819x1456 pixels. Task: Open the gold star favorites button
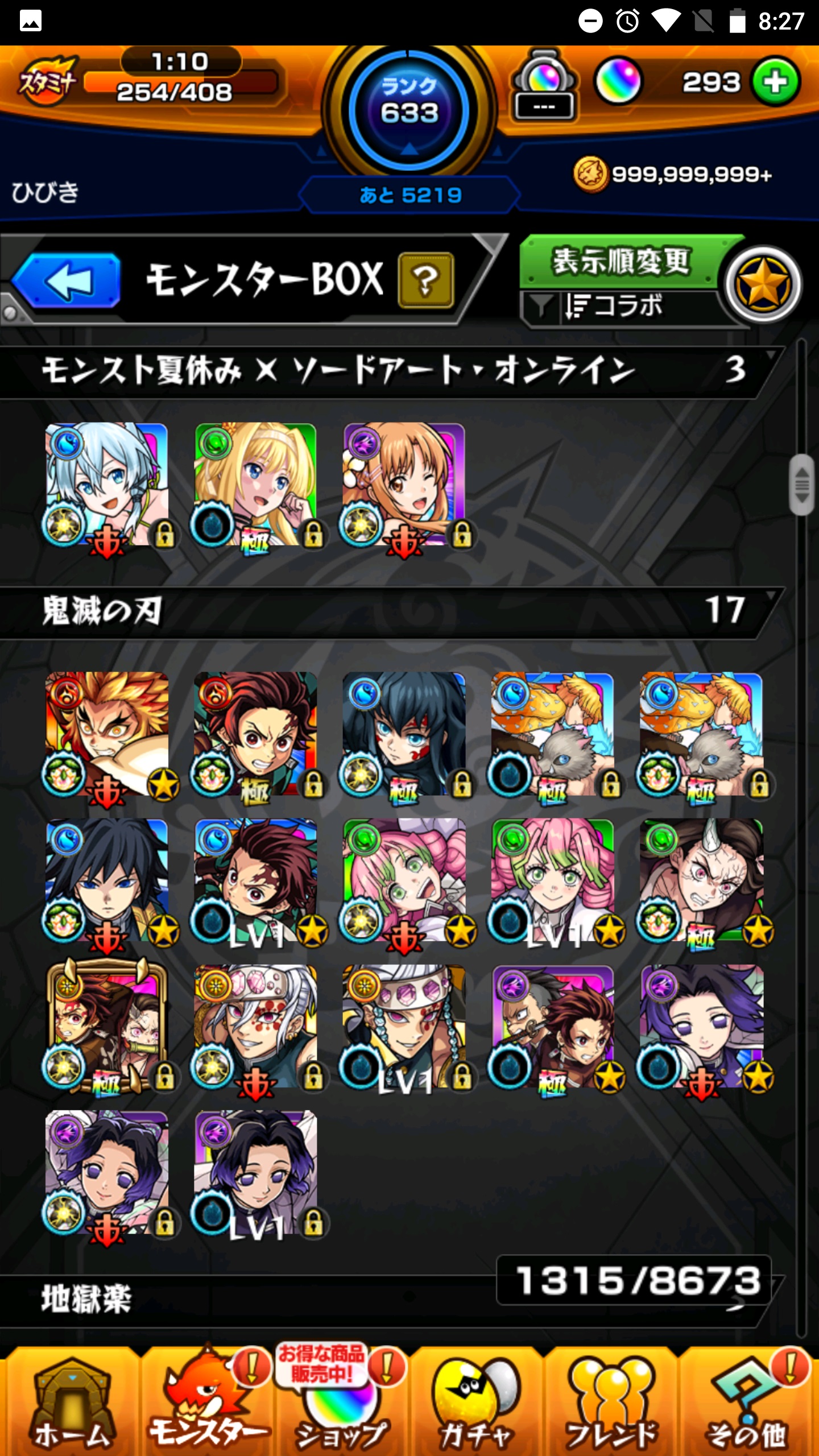pos(763,284)
